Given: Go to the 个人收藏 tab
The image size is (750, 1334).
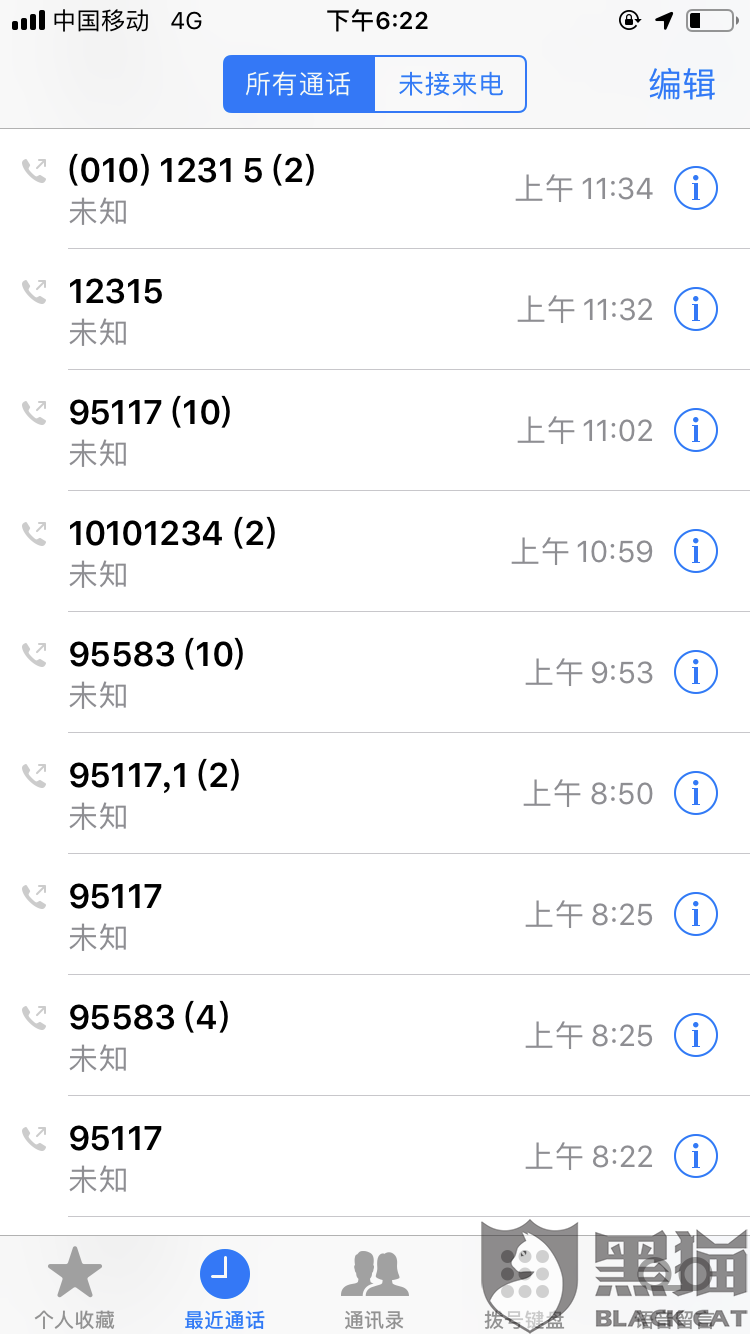Looking at the screenshot, I should pyautogui.click(x=75, y=1286).
